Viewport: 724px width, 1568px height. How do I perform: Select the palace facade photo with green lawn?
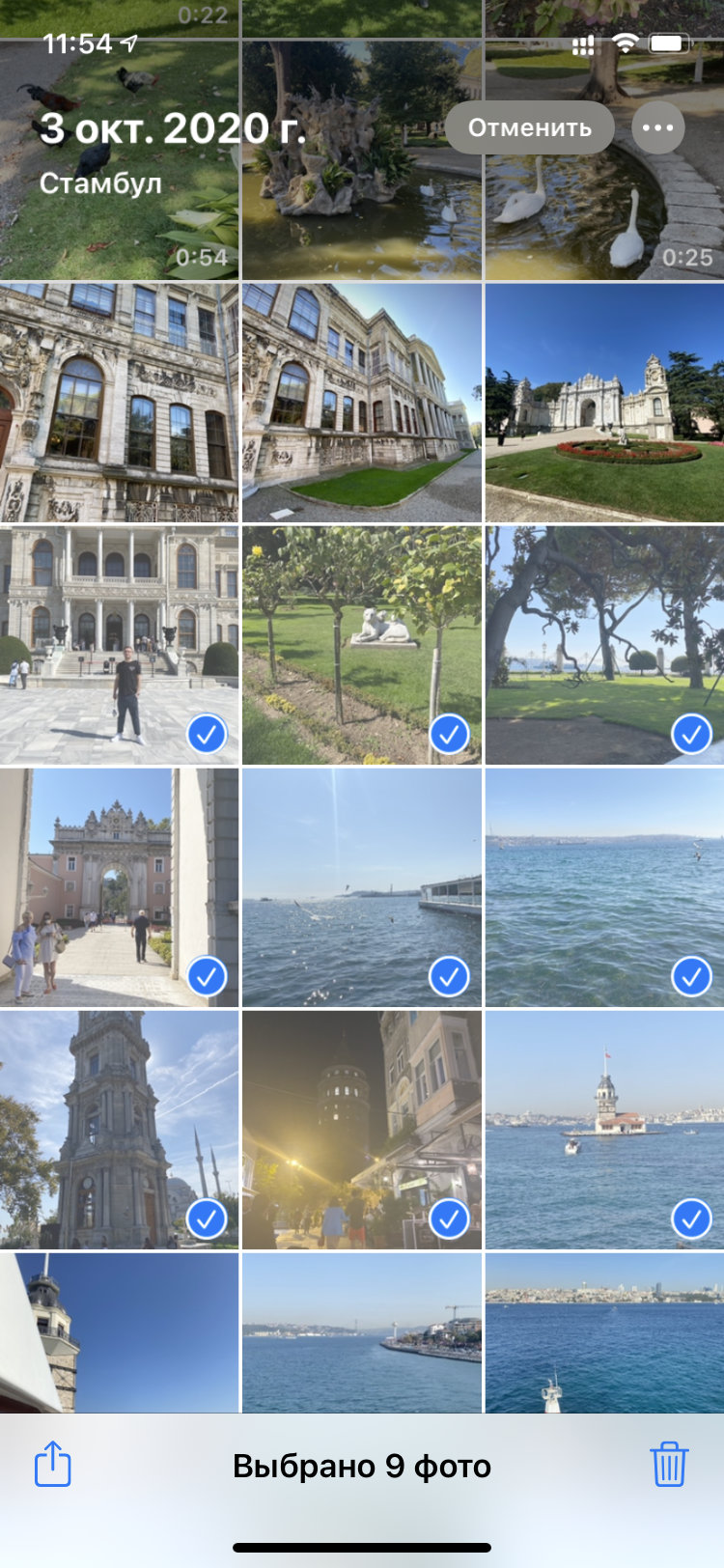[x=362, y=403]
